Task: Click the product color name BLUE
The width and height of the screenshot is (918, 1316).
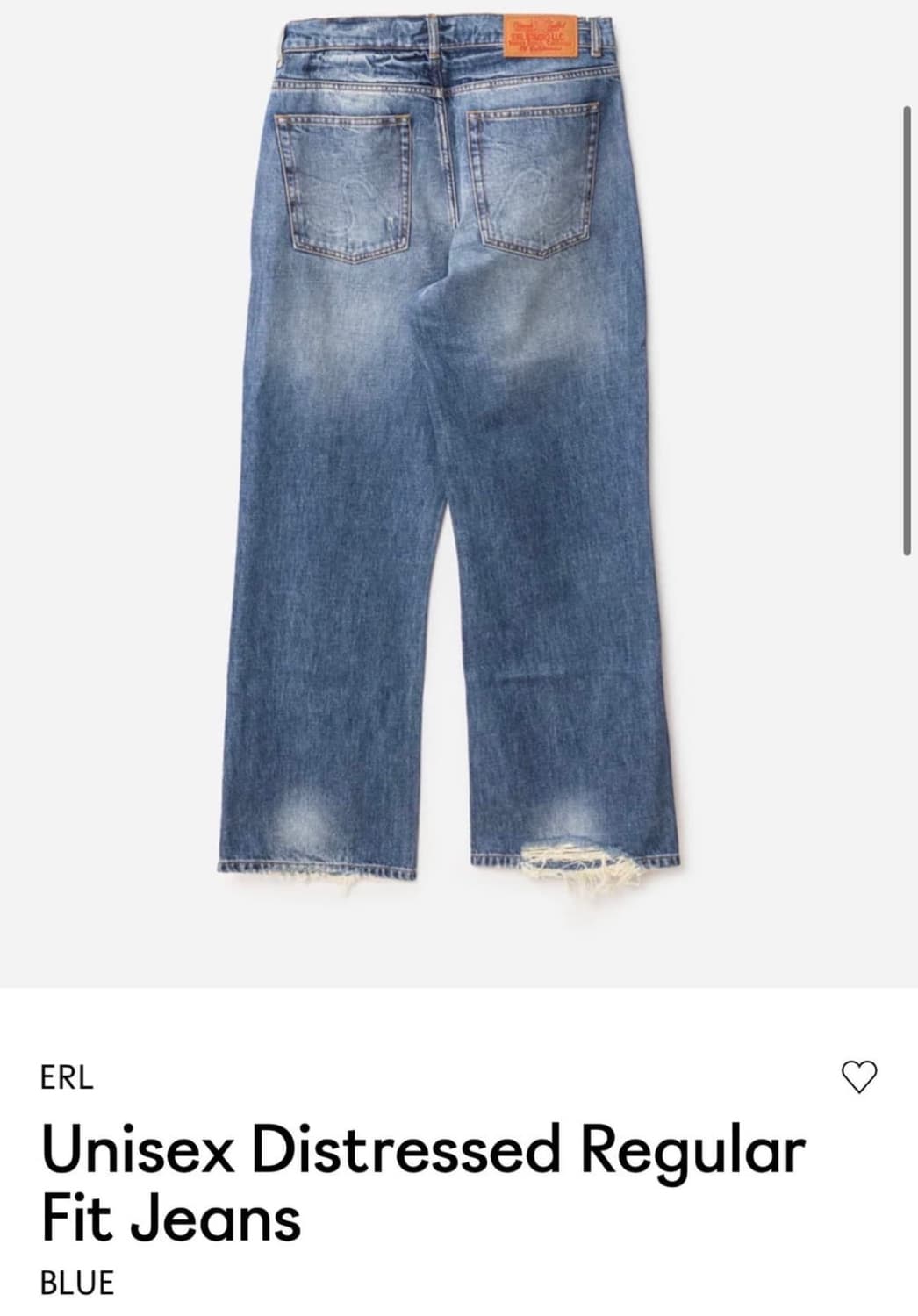Action: click(77, 1281)
